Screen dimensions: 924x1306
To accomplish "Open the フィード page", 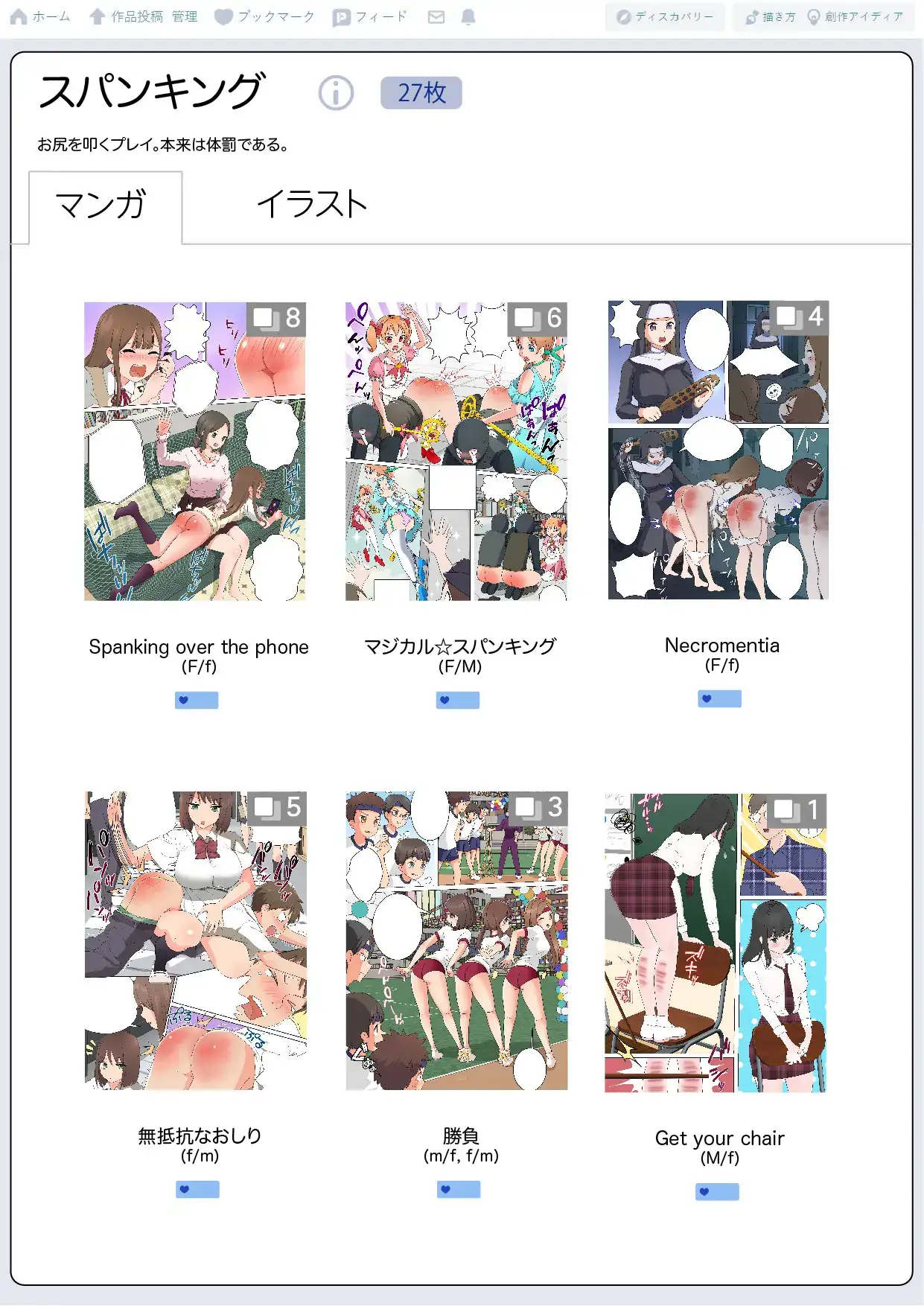I will (x=370, y=16).
